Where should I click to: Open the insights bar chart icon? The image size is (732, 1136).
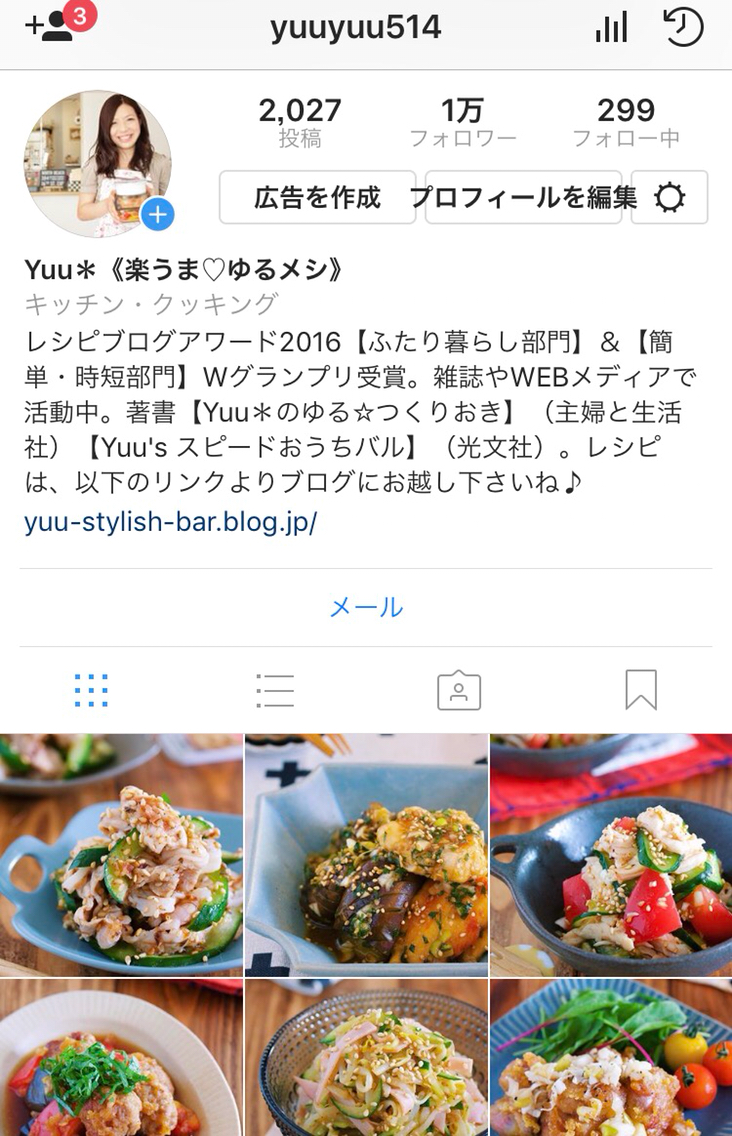pos(611,28)
